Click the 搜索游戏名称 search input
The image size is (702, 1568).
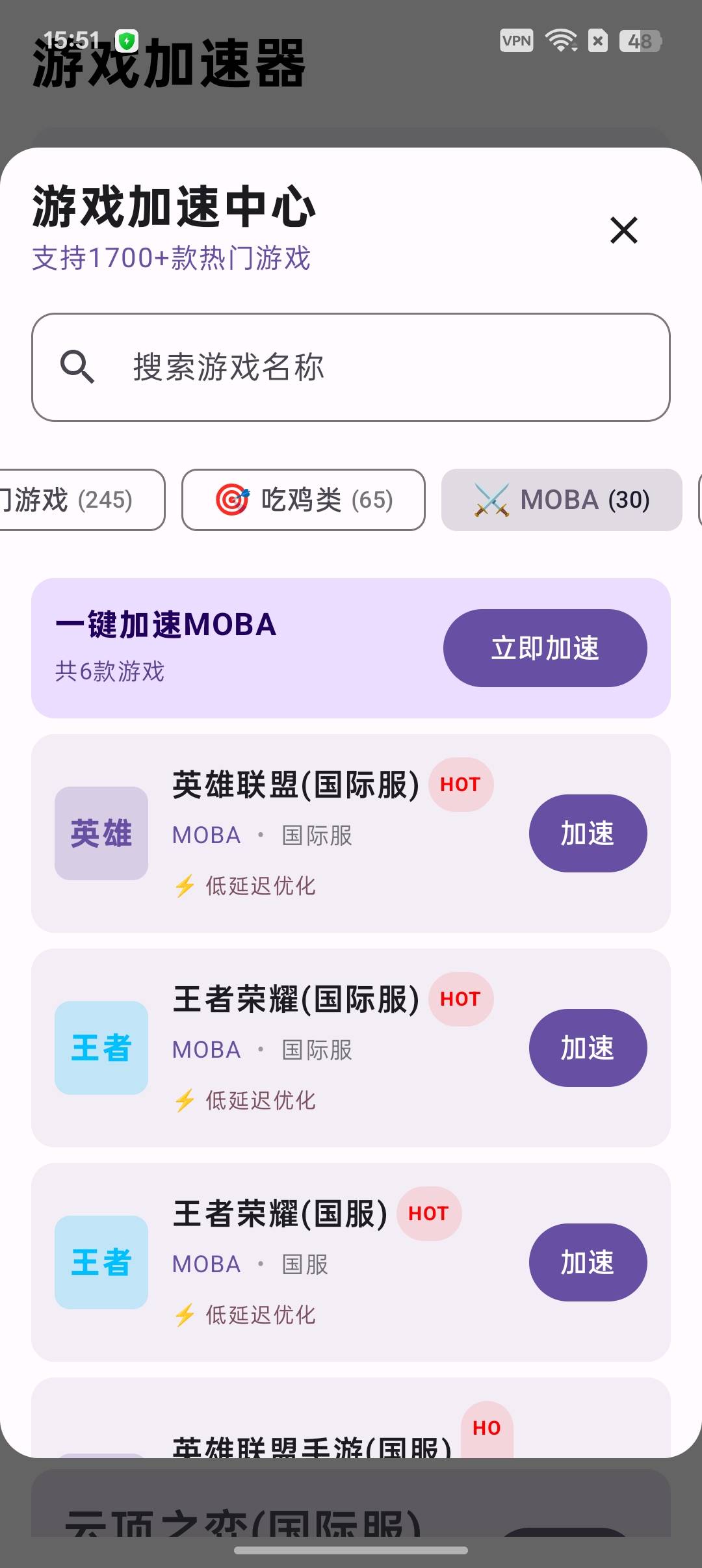click(351, 367)
